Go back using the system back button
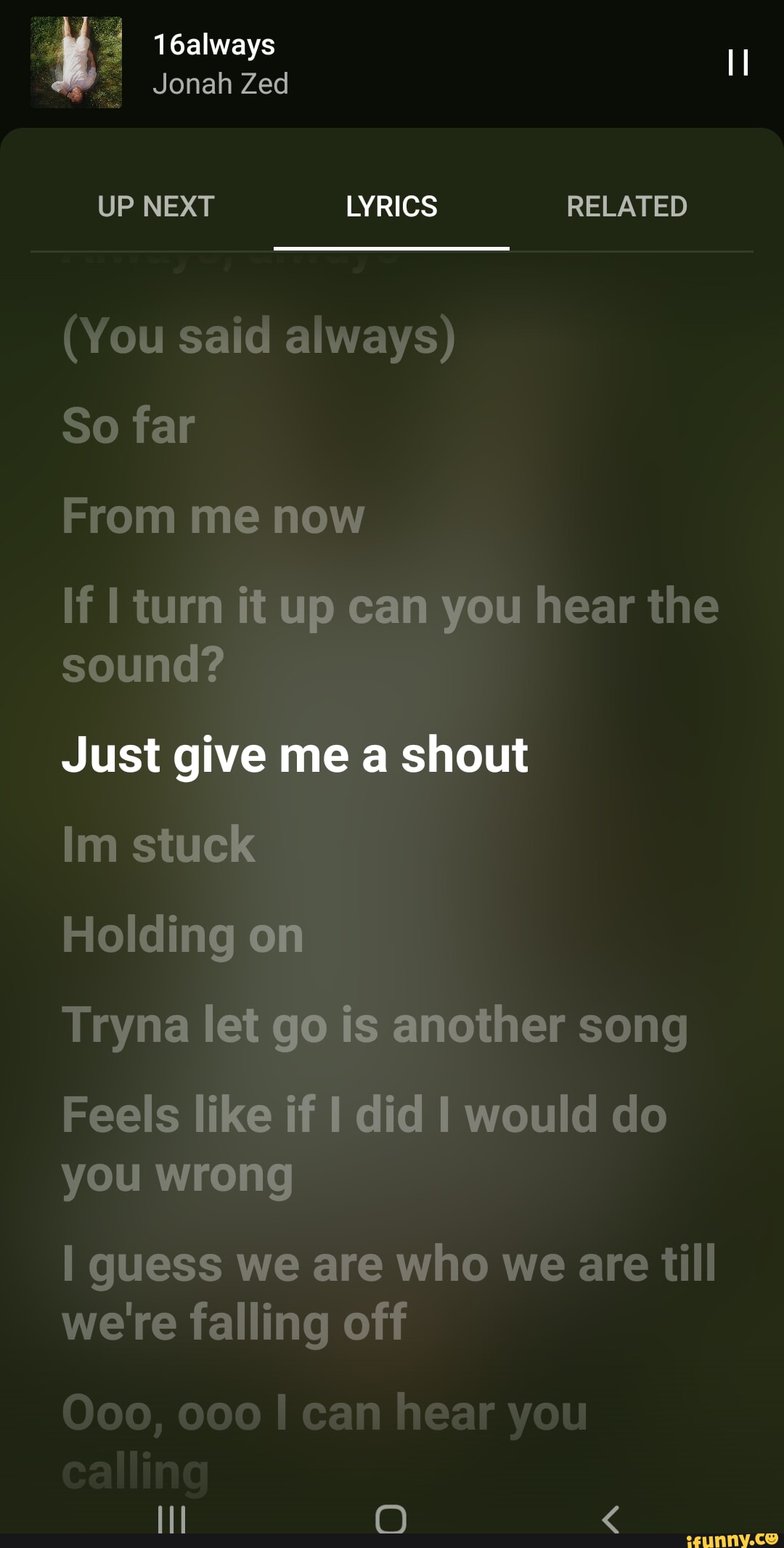 611,1518
